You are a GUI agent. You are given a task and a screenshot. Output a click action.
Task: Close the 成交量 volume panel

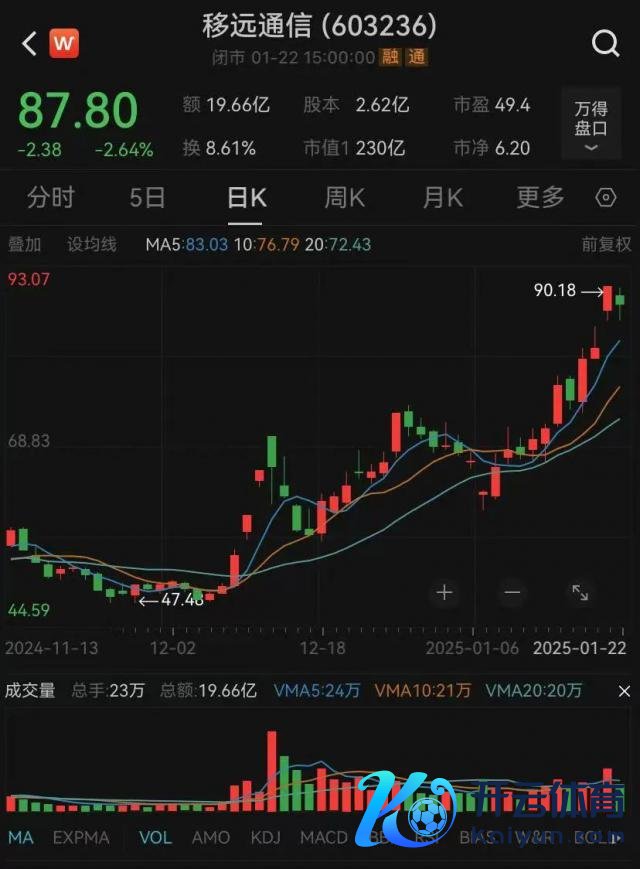(624, 691)
